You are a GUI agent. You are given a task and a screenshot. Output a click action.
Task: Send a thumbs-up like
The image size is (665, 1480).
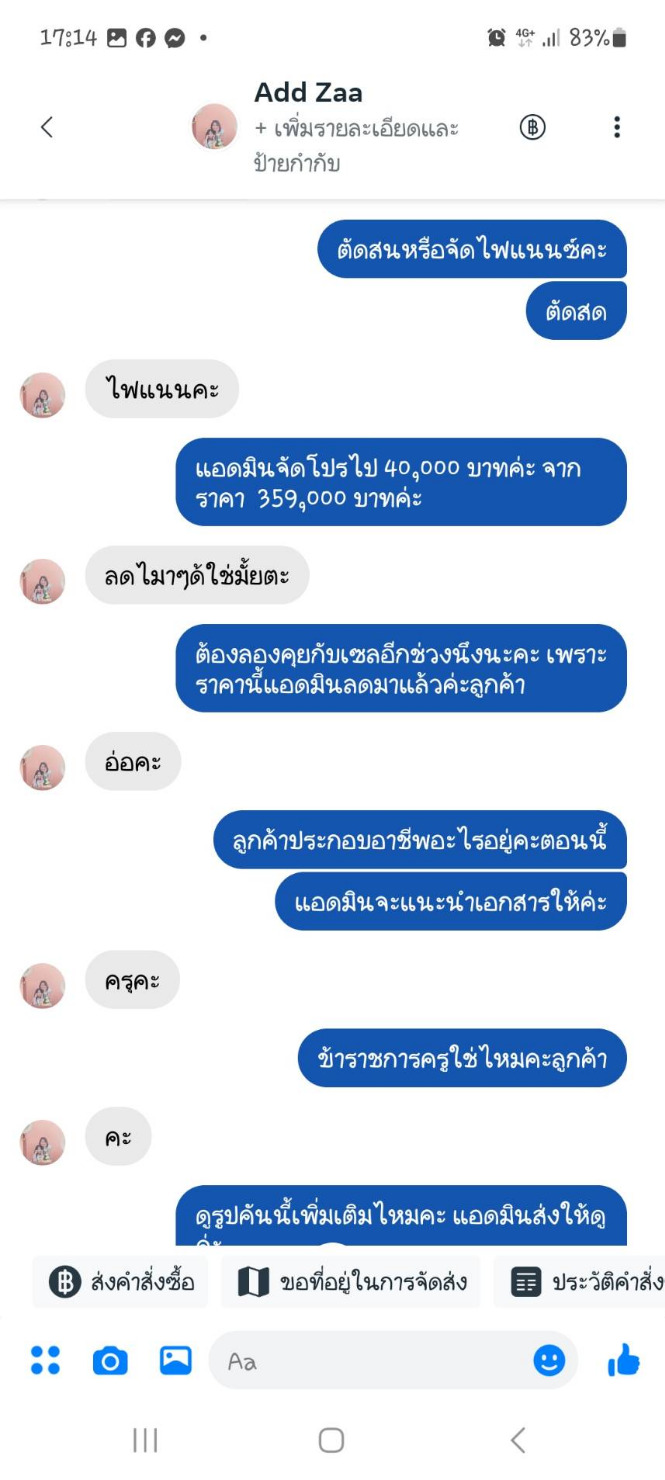click(623, 1360)
